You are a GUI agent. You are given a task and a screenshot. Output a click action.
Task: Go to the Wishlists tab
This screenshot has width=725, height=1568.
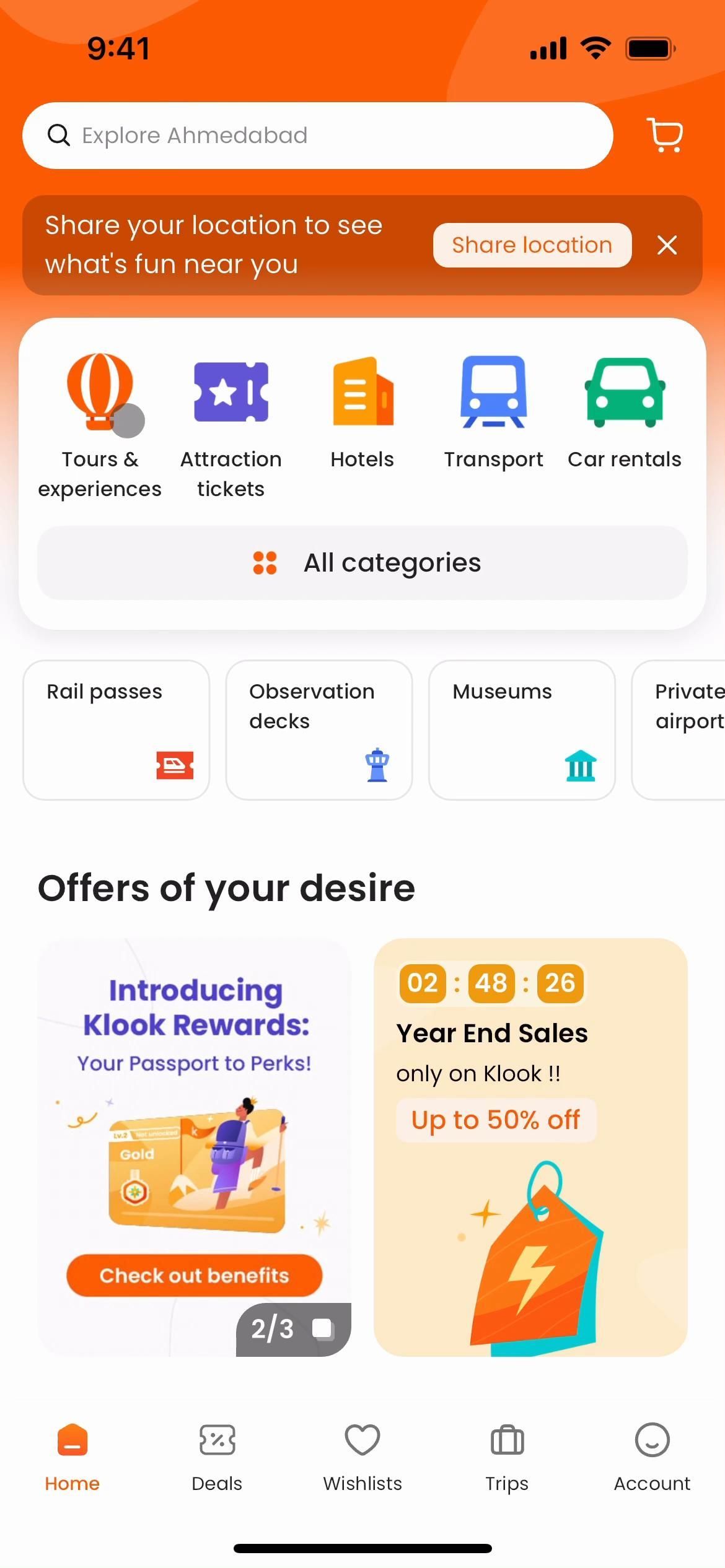tap(362, 1457)
